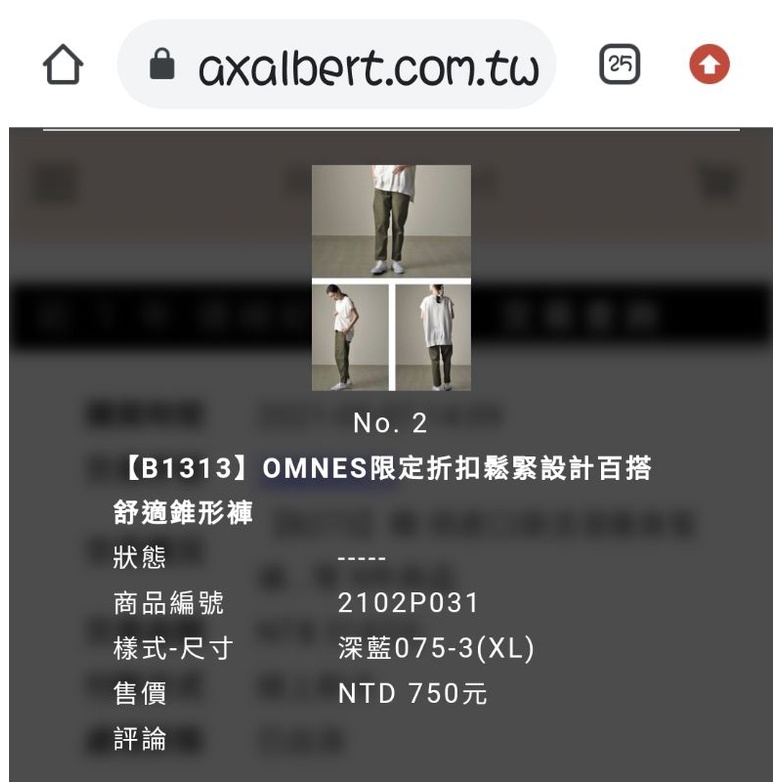782x782 pixels.
Task: Tap the red browser update arrow icon
Action: tap(709, 66)
